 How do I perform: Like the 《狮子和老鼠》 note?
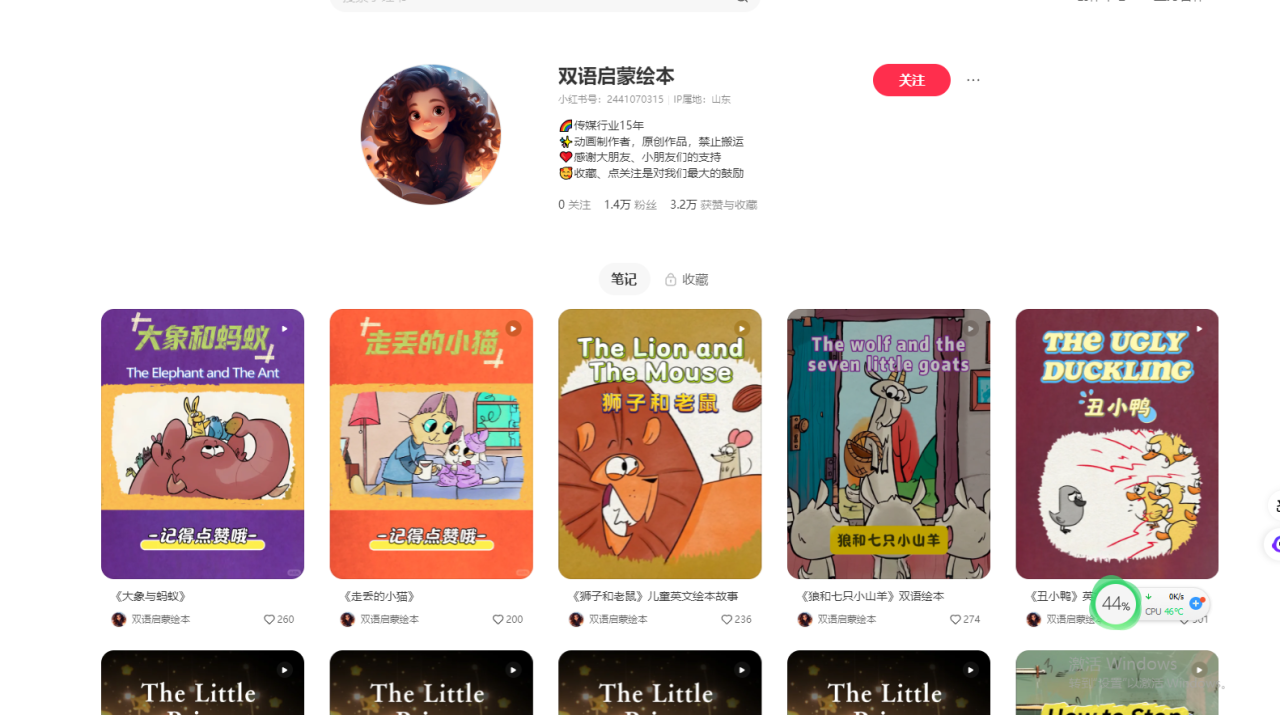point(727,619)
